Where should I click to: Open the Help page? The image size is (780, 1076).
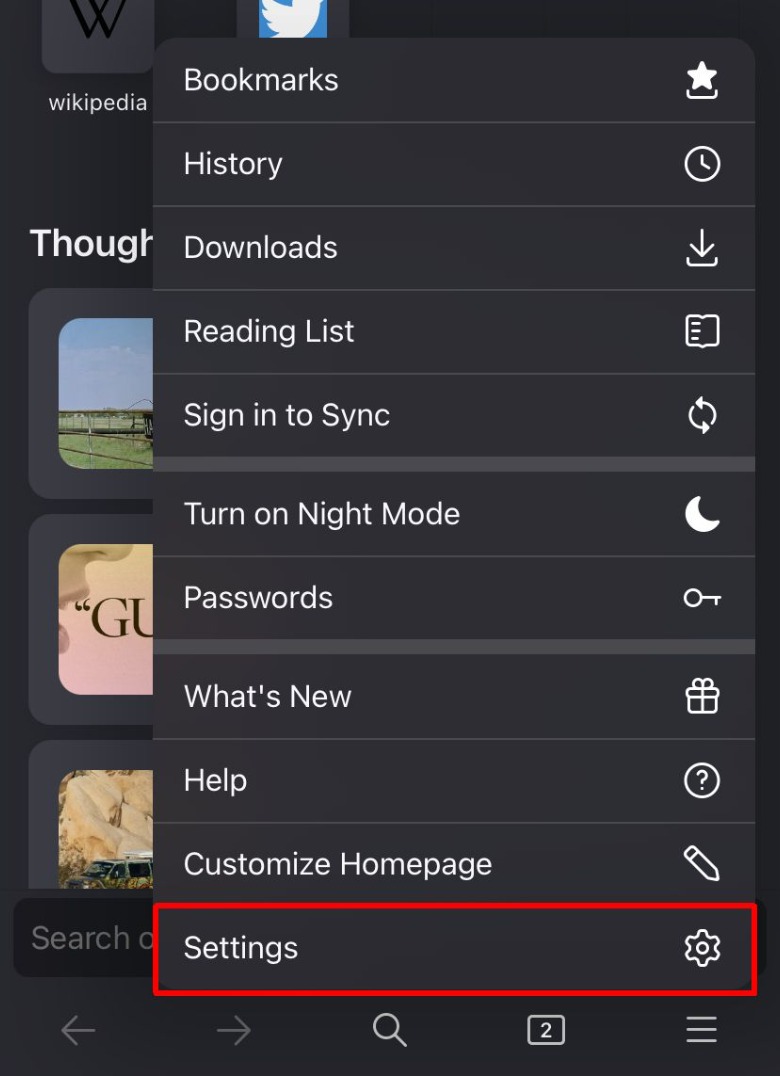coord(453,781)
